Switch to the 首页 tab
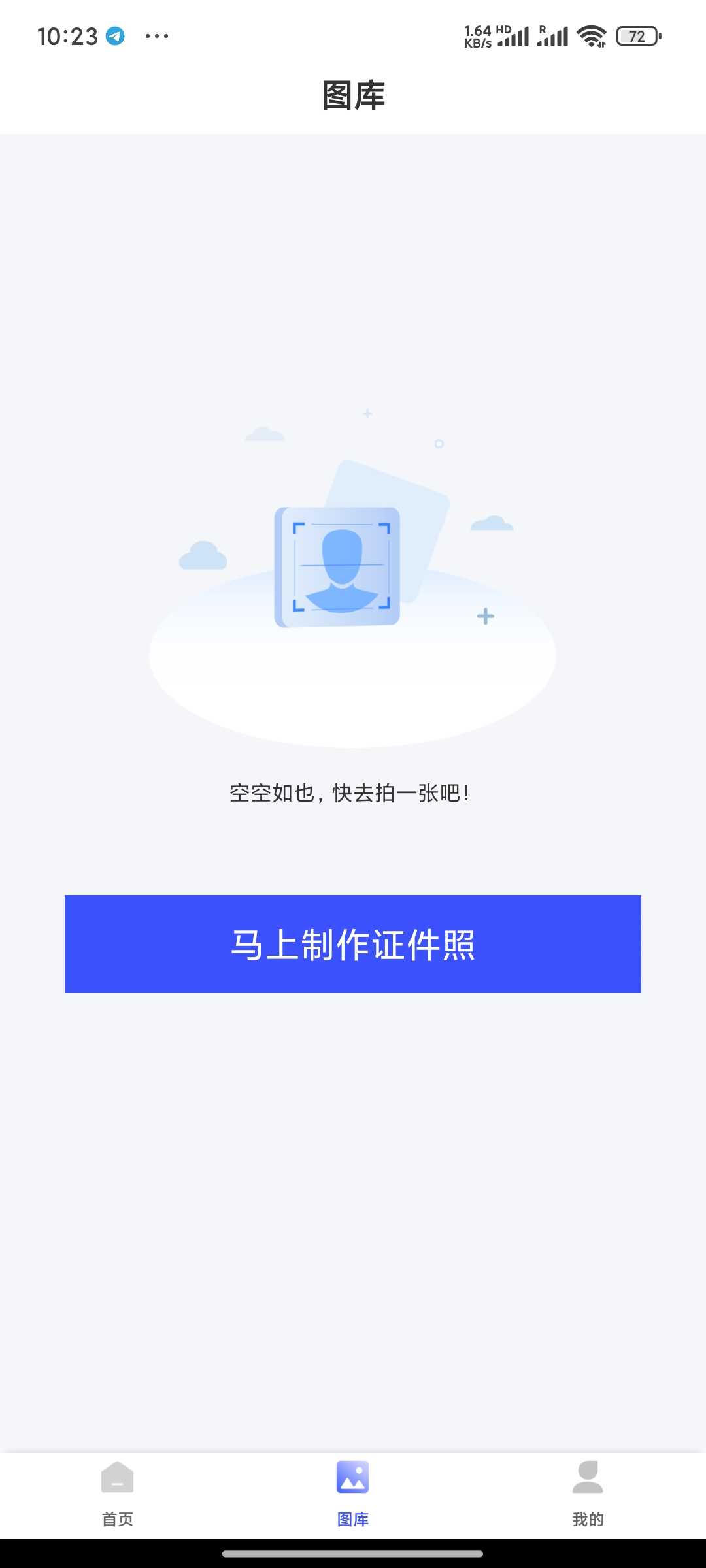This screenshot has width=706, height=1568. click(118, 1495)
